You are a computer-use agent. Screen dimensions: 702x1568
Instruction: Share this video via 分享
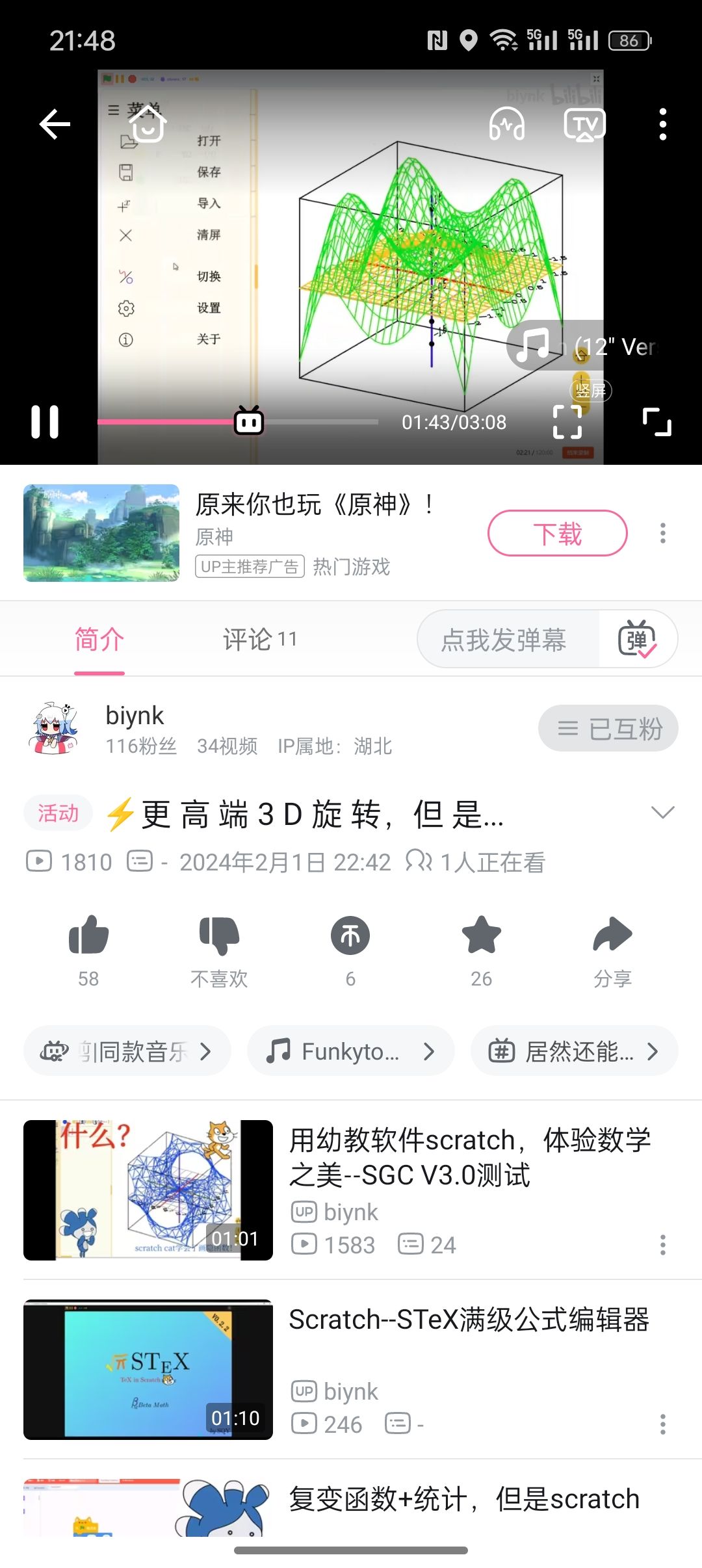point(612,936)
